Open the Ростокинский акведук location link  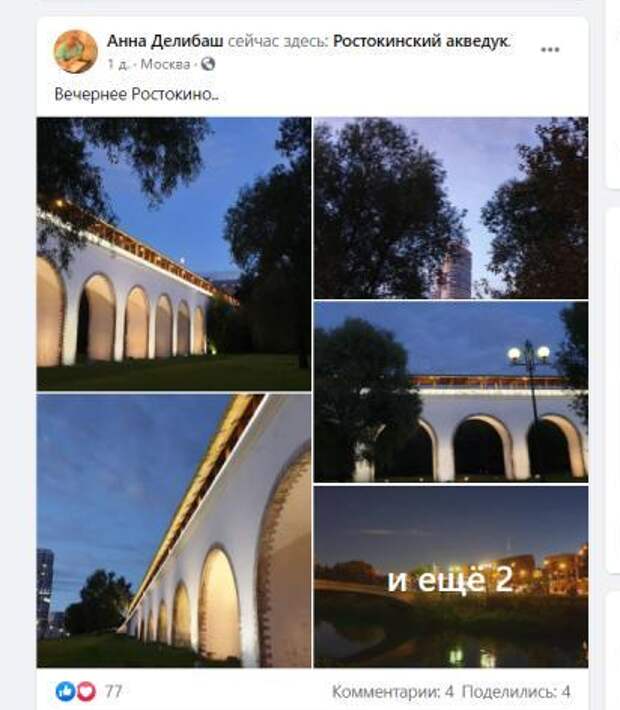click(x=420, y=41)
